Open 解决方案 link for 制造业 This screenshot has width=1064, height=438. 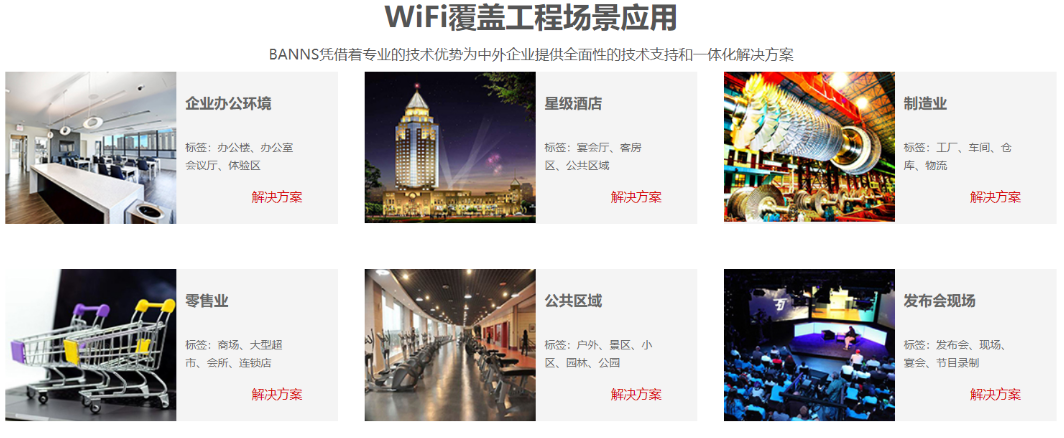click(x=995, y=197)
